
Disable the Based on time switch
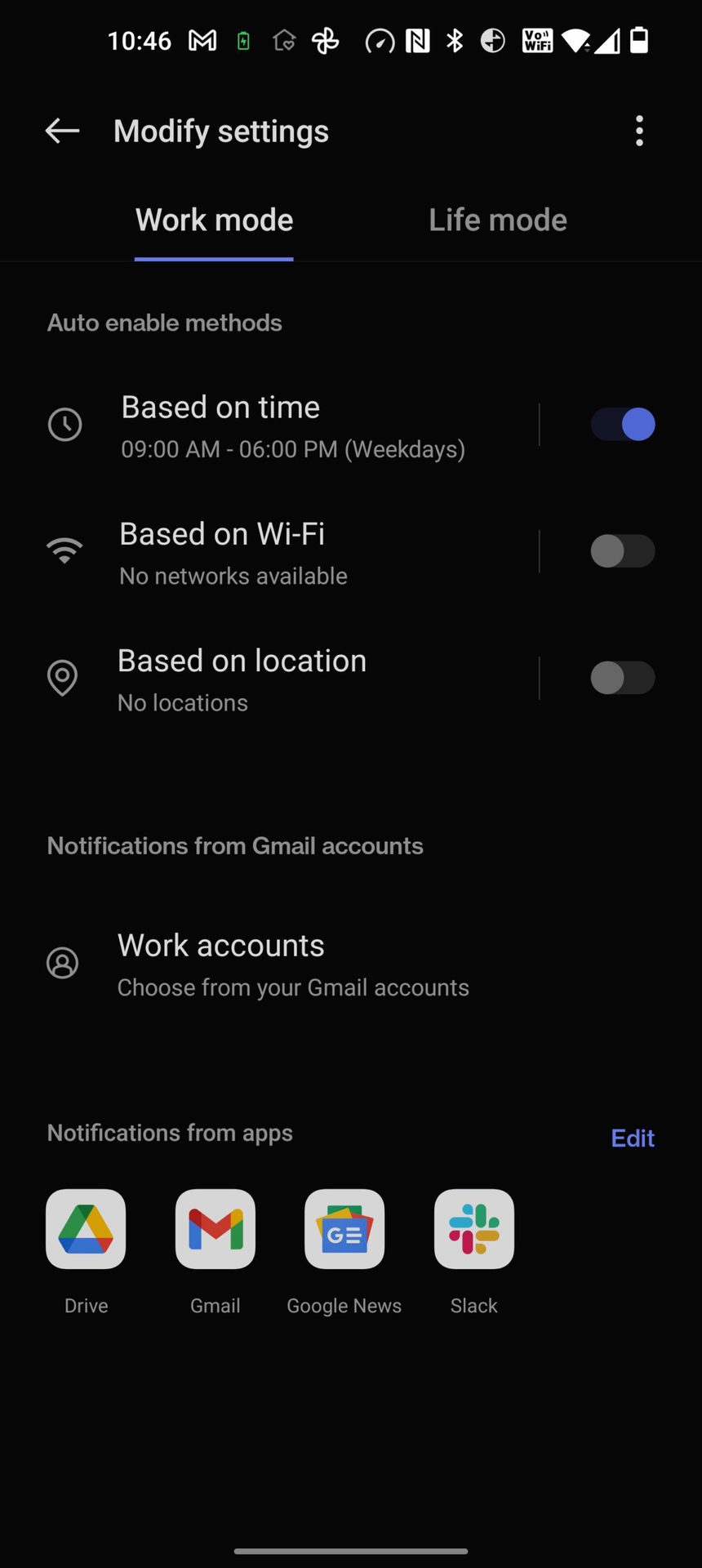point(623,425)
